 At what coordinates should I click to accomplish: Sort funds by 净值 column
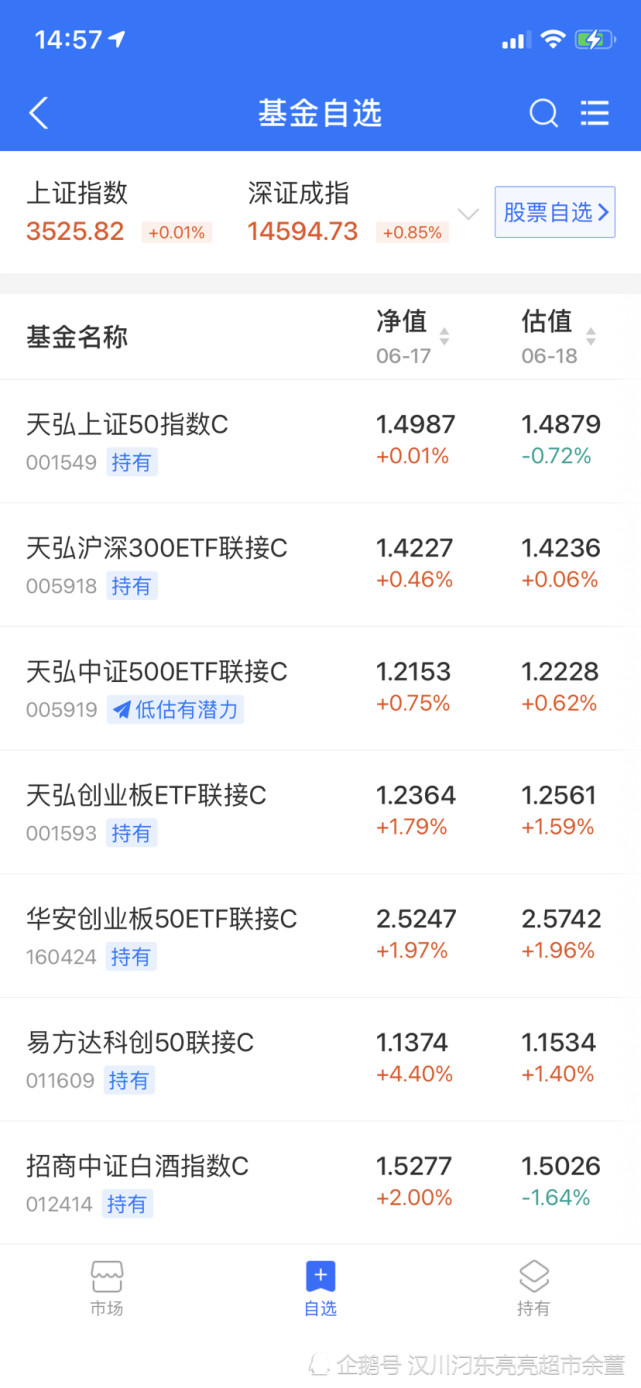[412, 336]
